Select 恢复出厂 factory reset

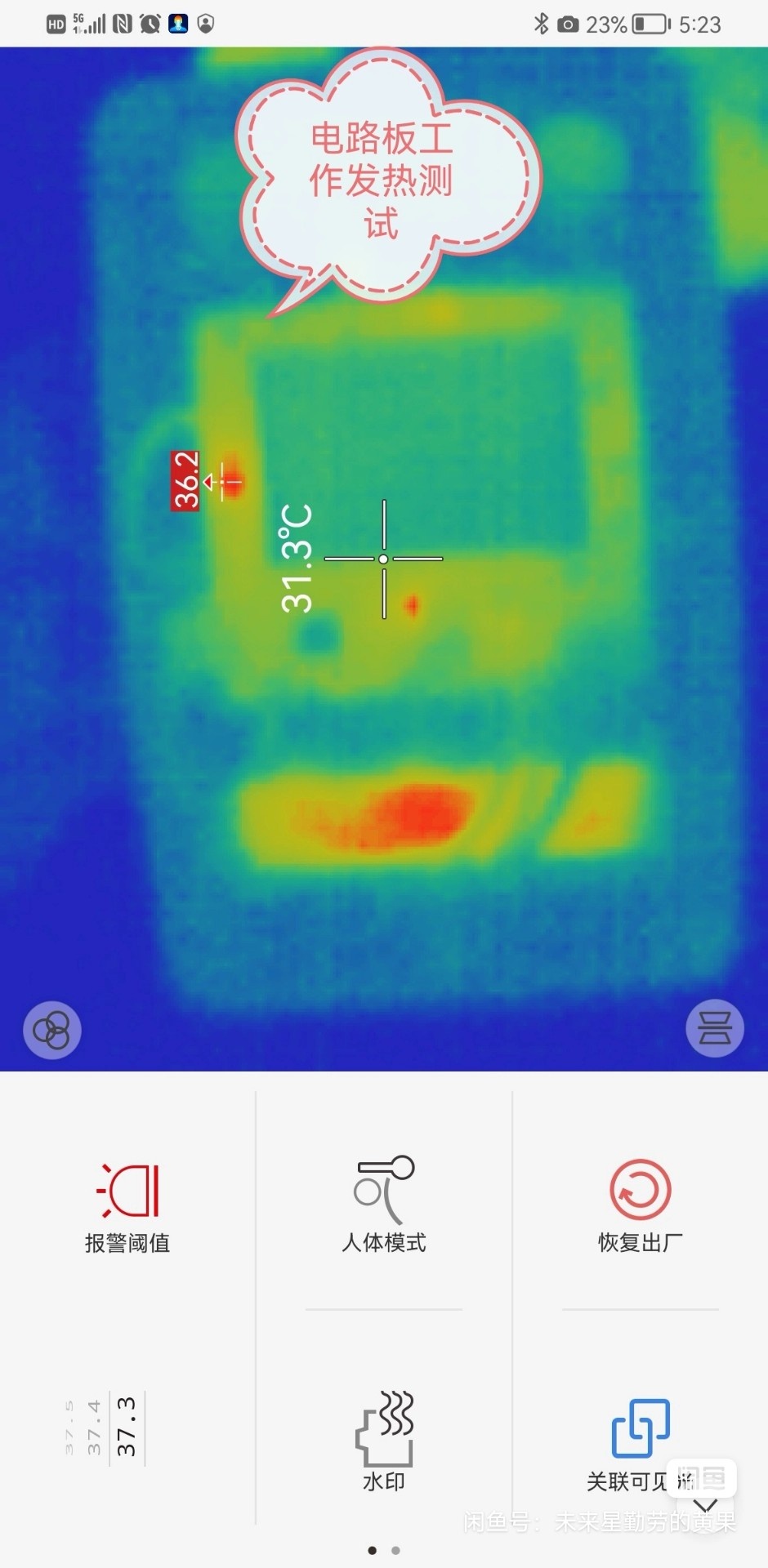tap(640, 1205)
